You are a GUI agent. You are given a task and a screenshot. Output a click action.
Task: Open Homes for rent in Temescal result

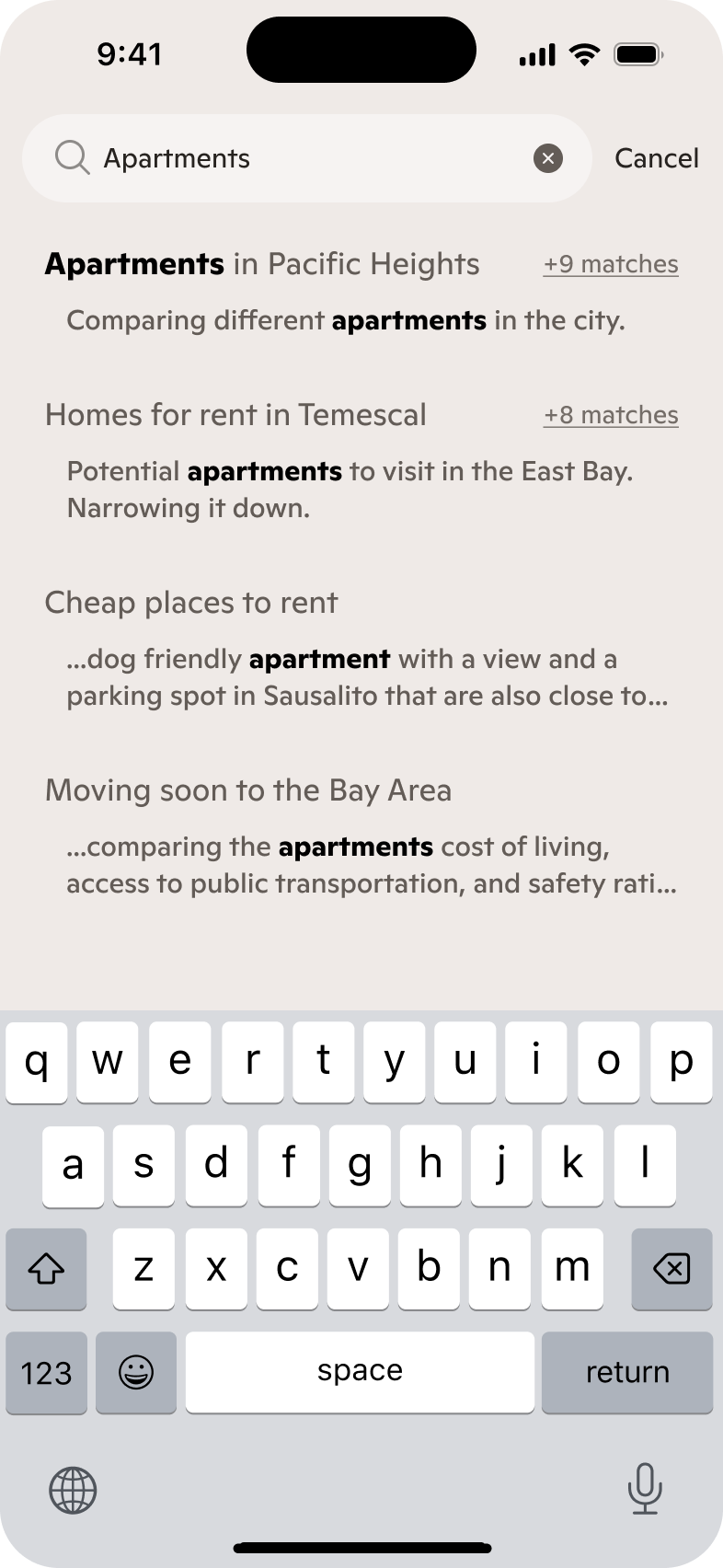tap(235, 415)
